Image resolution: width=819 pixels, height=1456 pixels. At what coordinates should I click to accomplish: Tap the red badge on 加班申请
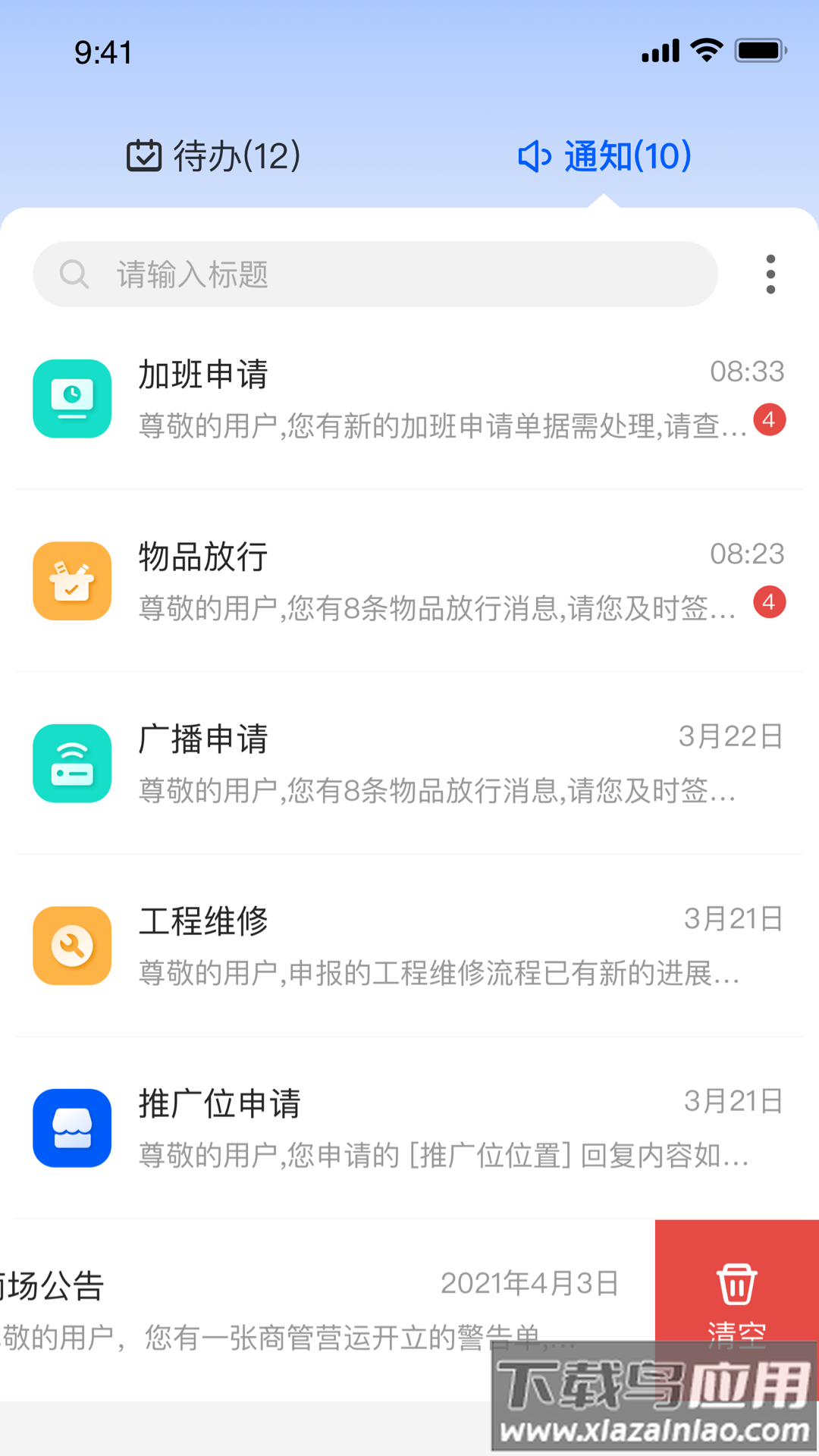(768, 420)
